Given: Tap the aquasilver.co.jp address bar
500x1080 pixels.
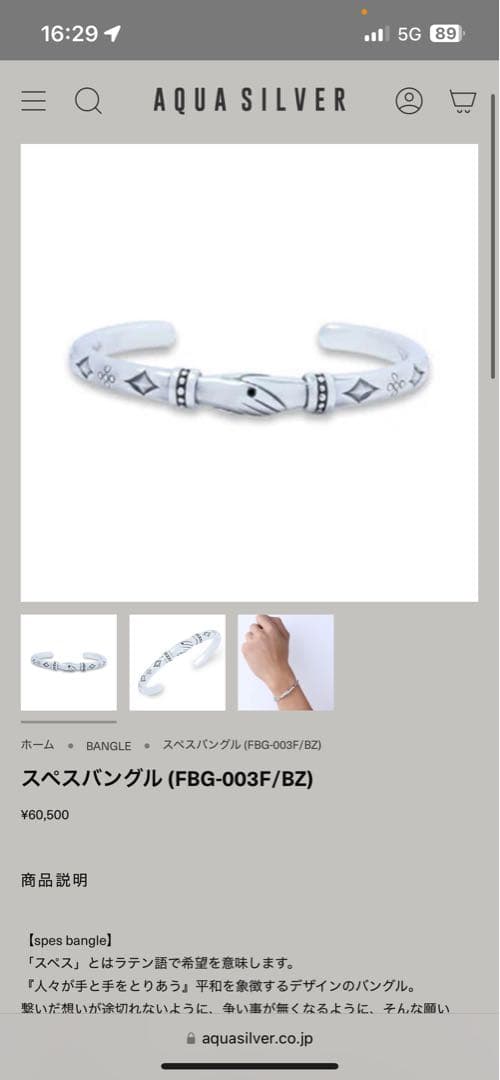Looking at the screenshot, I should coord(250,1038).
